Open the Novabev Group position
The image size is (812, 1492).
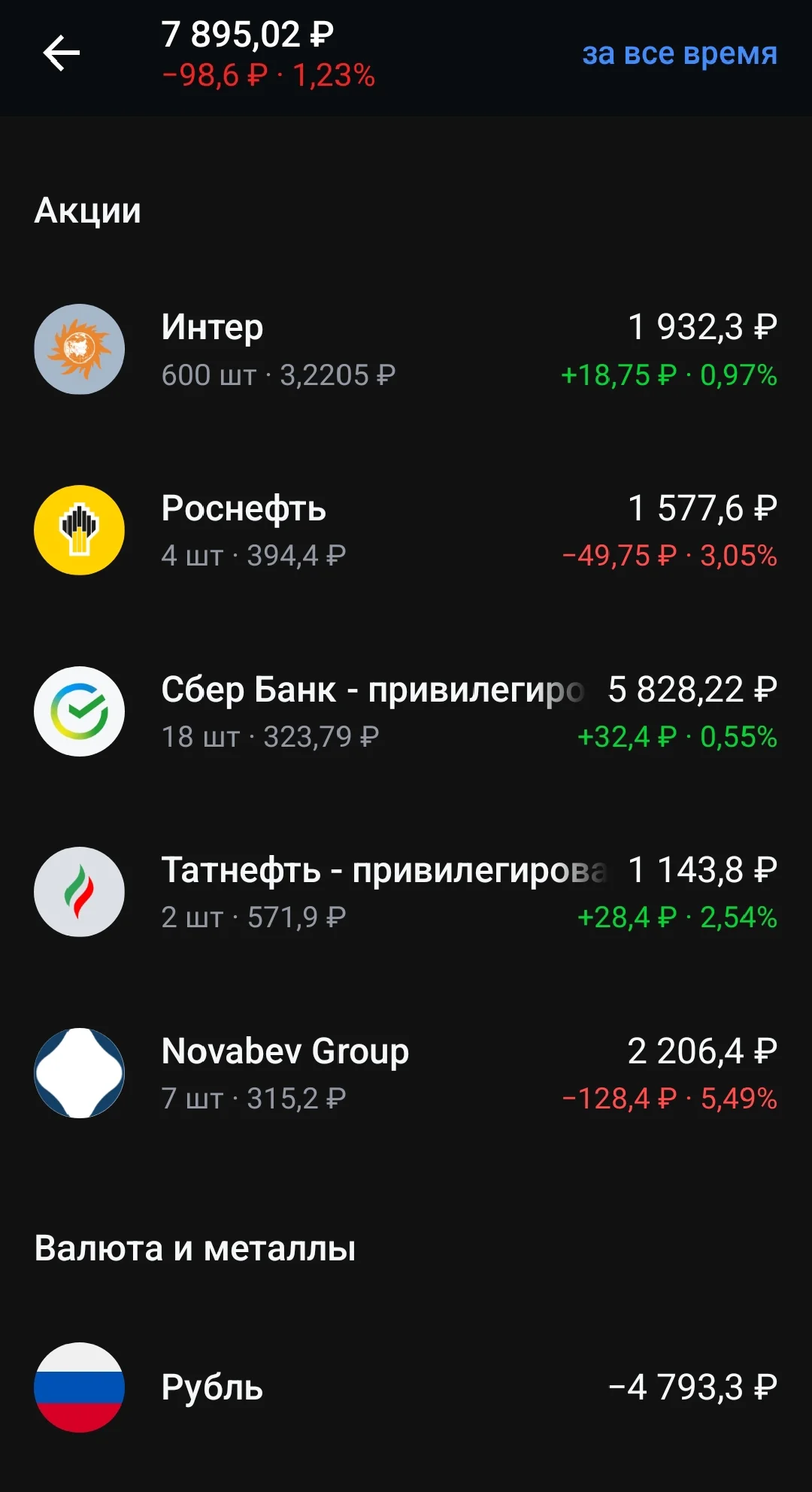pyautogui.click(x=406, y=1073)
